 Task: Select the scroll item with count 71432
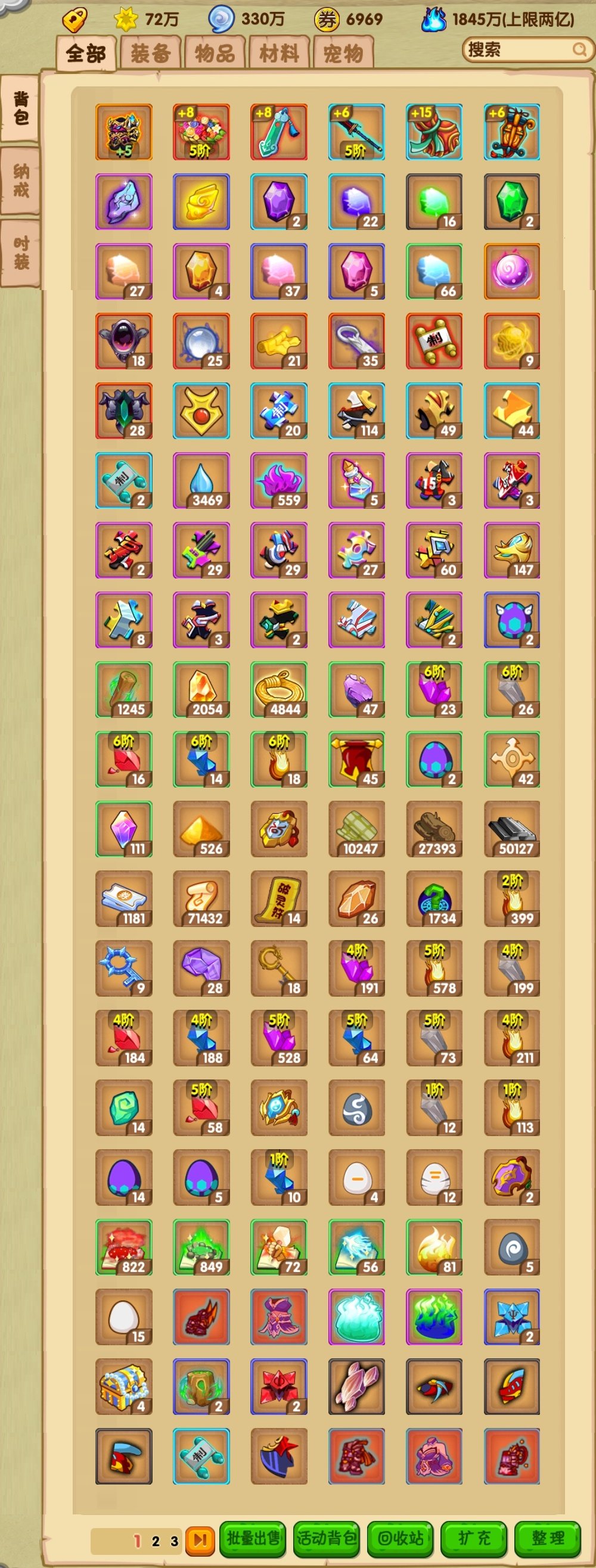click(x=201, y=898)
